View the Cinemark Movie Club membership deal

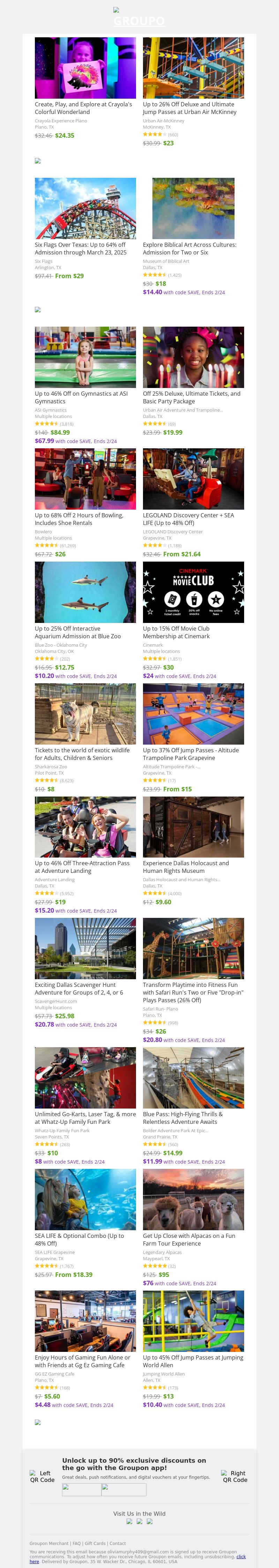(x=193, y=592)
